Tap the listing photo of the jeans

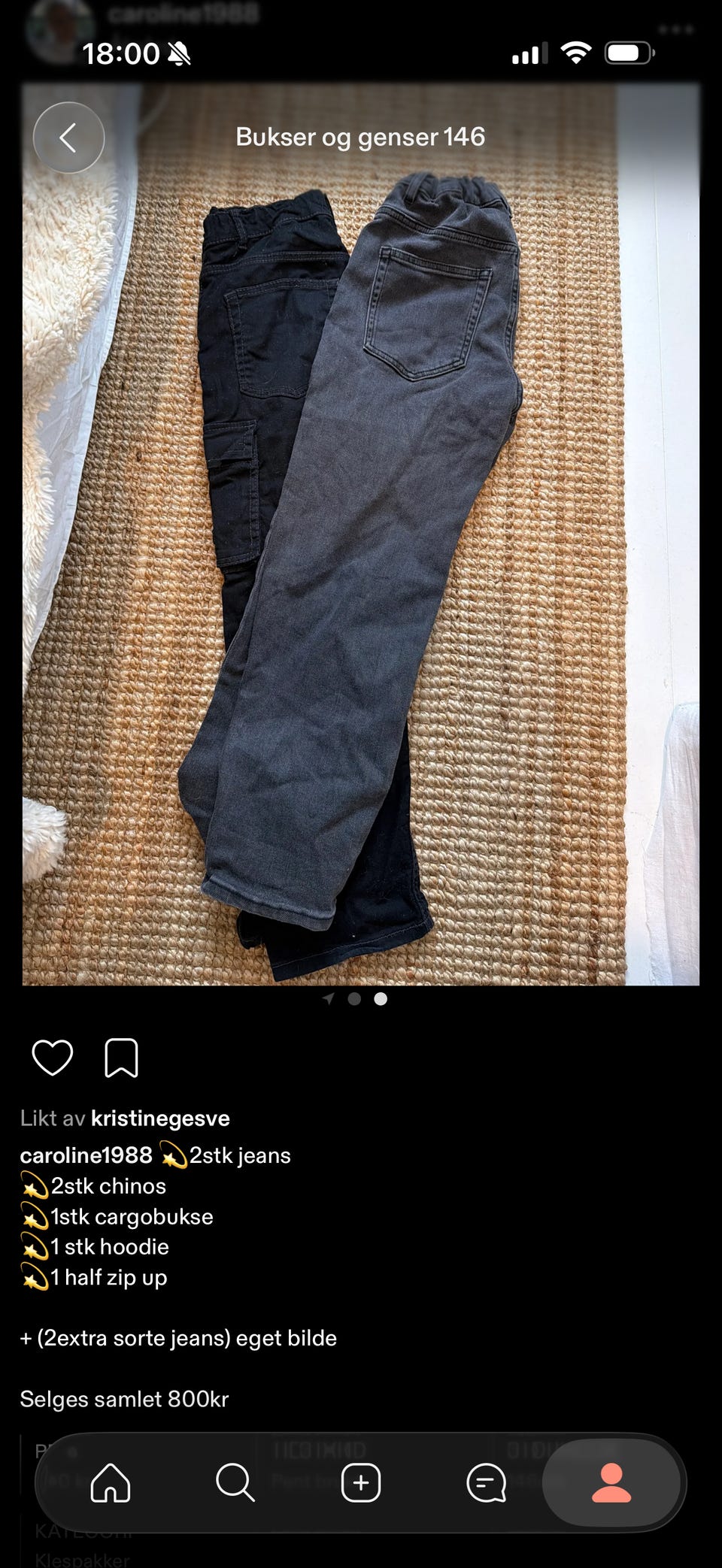click(361, 534)
